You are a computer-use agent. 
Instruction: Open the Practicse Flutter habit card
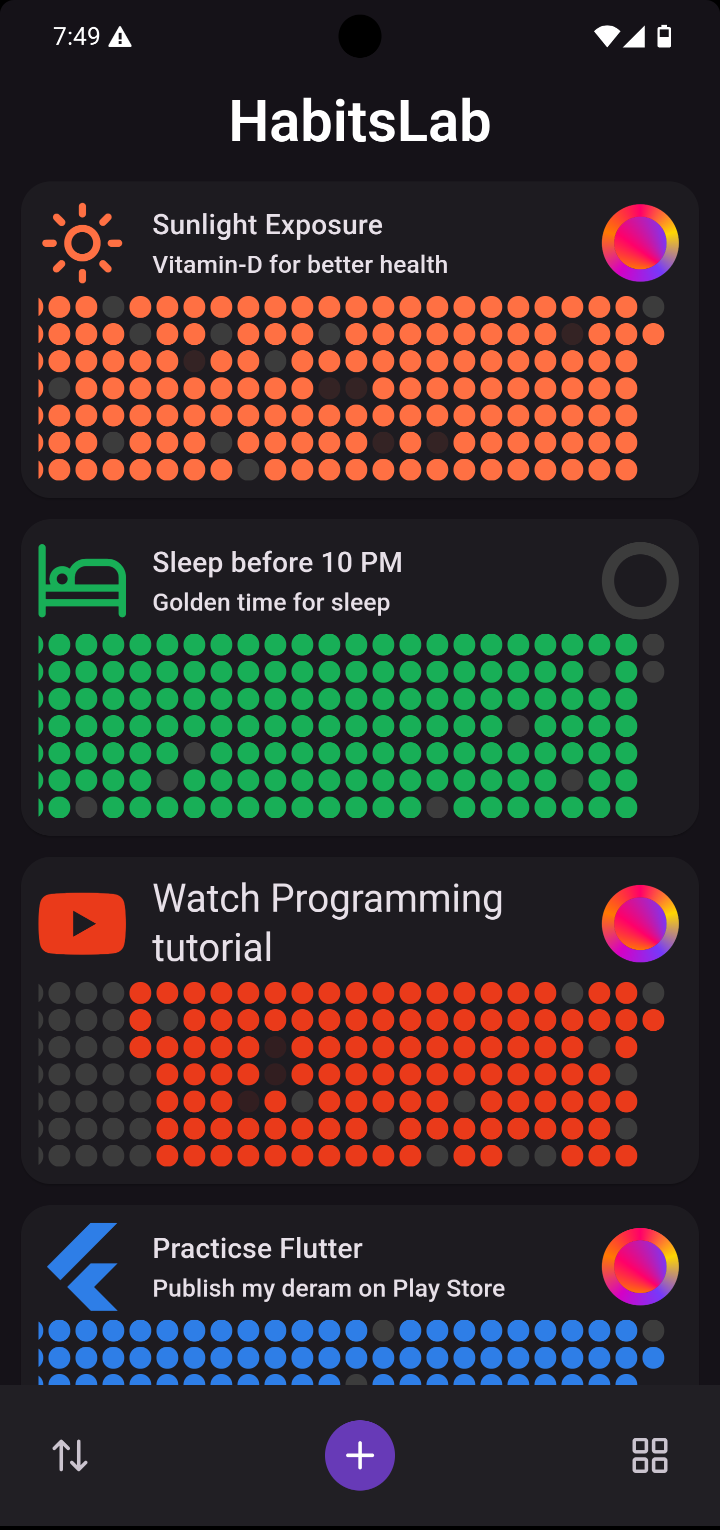[328, 1267]
